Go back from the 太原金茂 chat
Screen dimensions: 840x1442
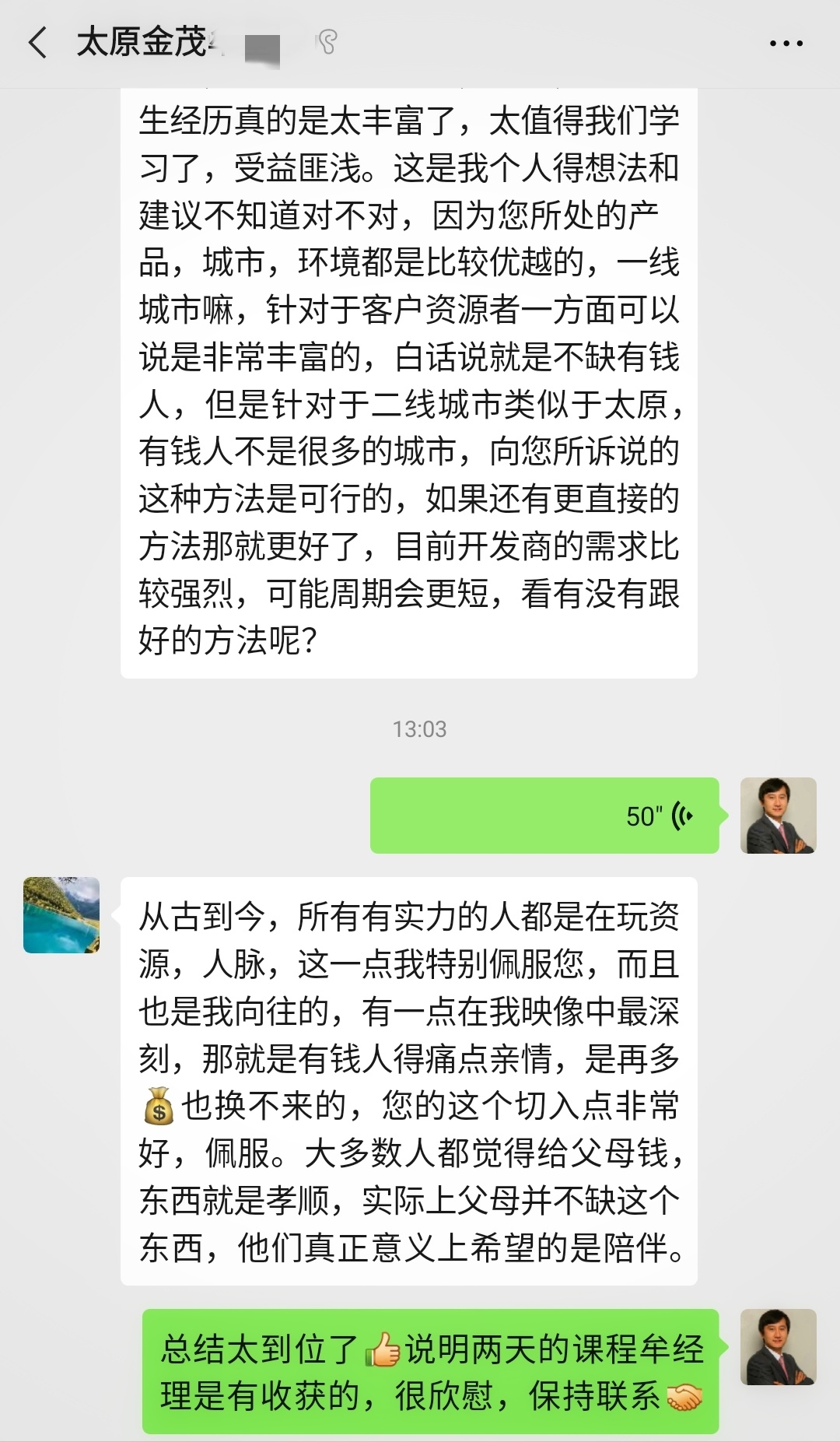point(37,43)
